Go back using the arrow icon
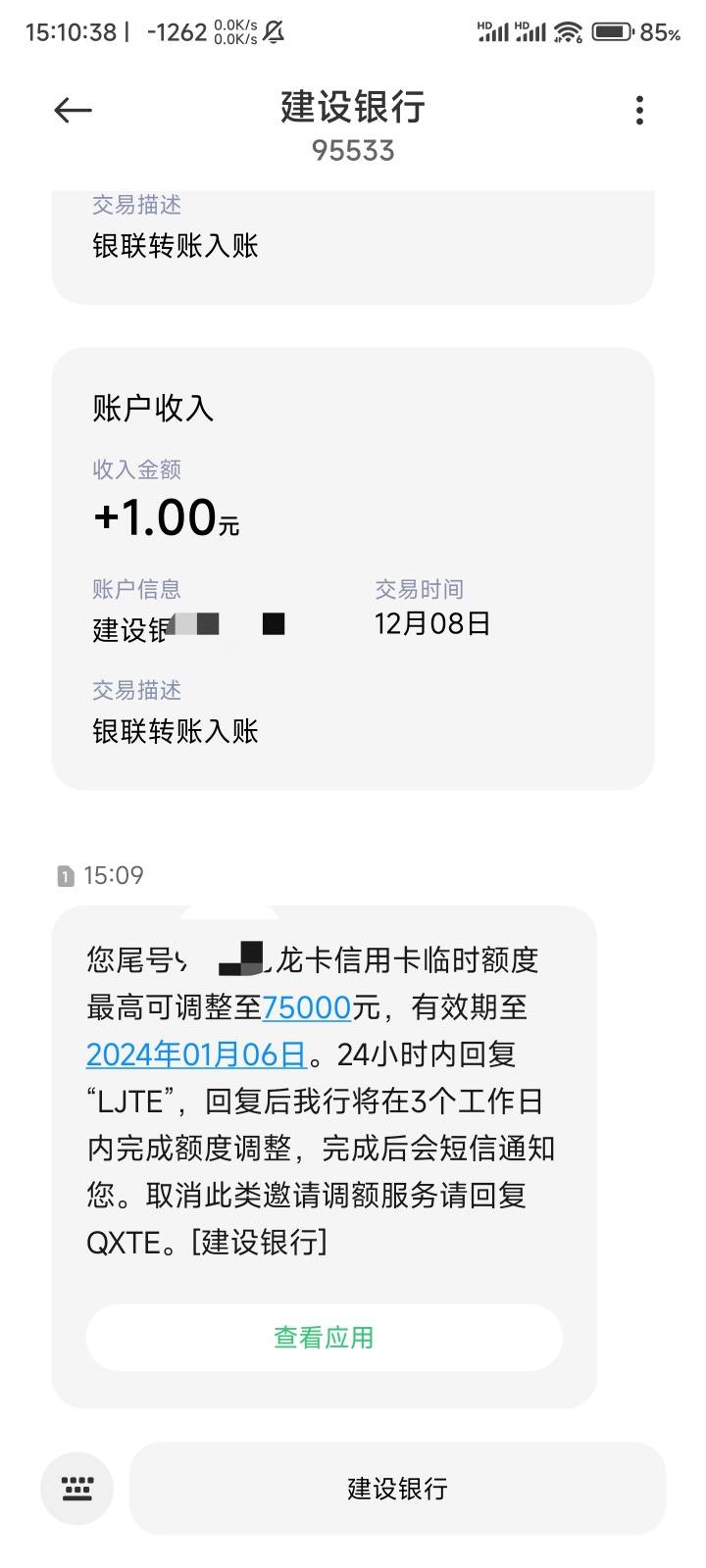Screen dimensions: 706x1568 73,111
